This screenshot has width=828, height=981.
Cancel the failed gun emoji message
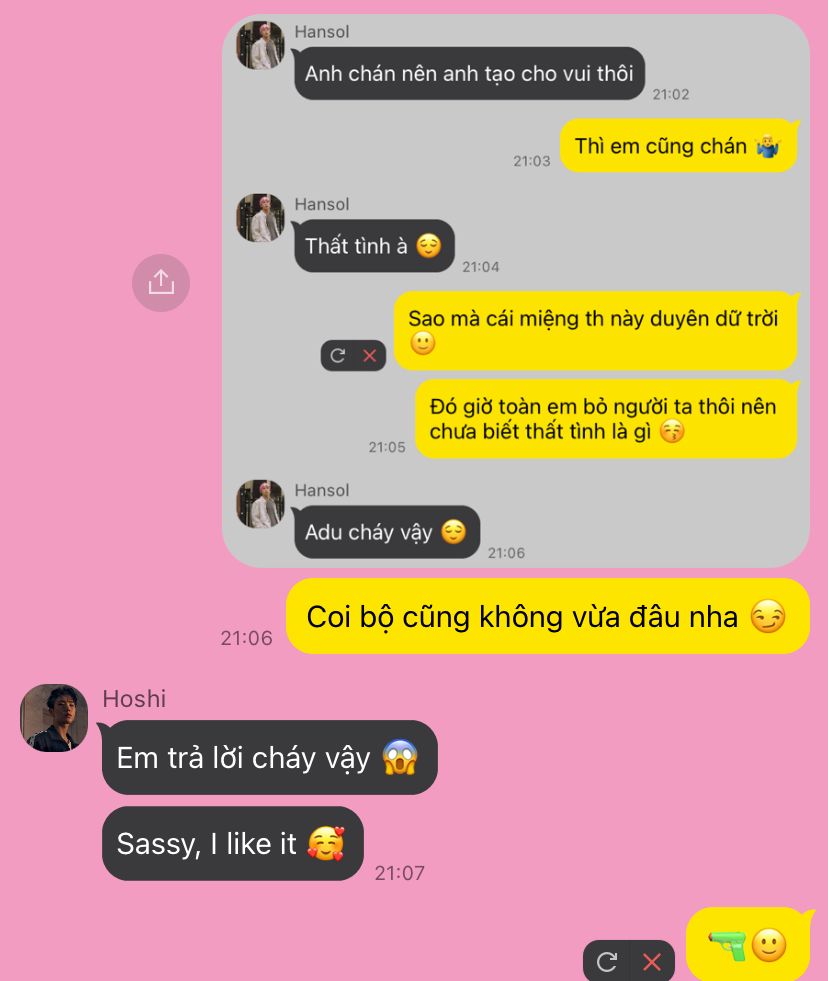[x=652, y=962]
